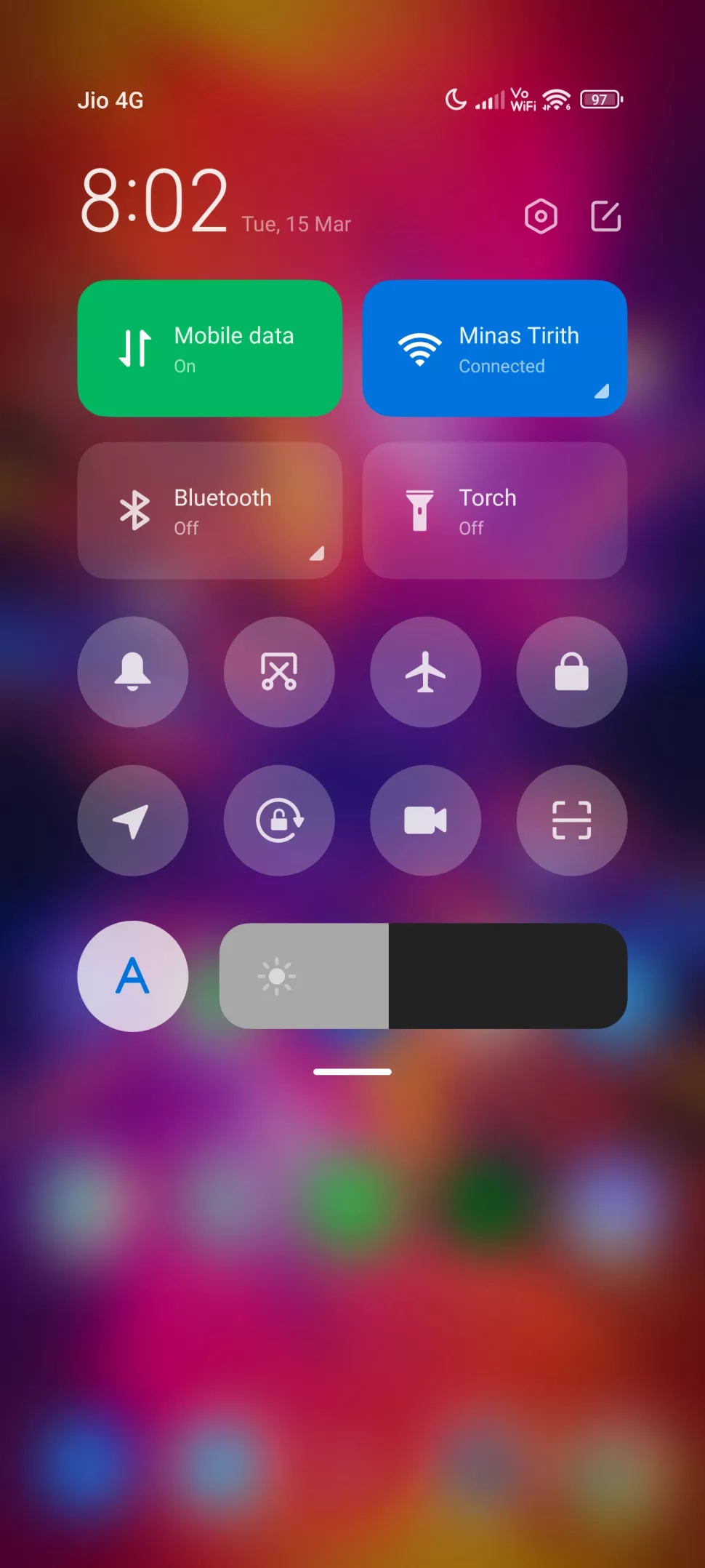Toggle the rotation lock
The image size is (705, 1568).
click(279, 820)
